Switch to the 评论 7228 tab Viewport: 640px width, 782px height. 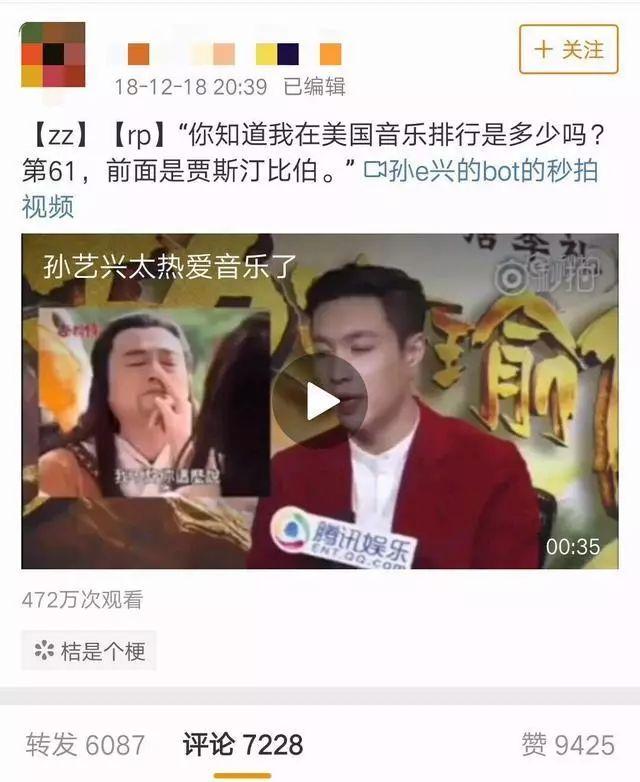242,744
